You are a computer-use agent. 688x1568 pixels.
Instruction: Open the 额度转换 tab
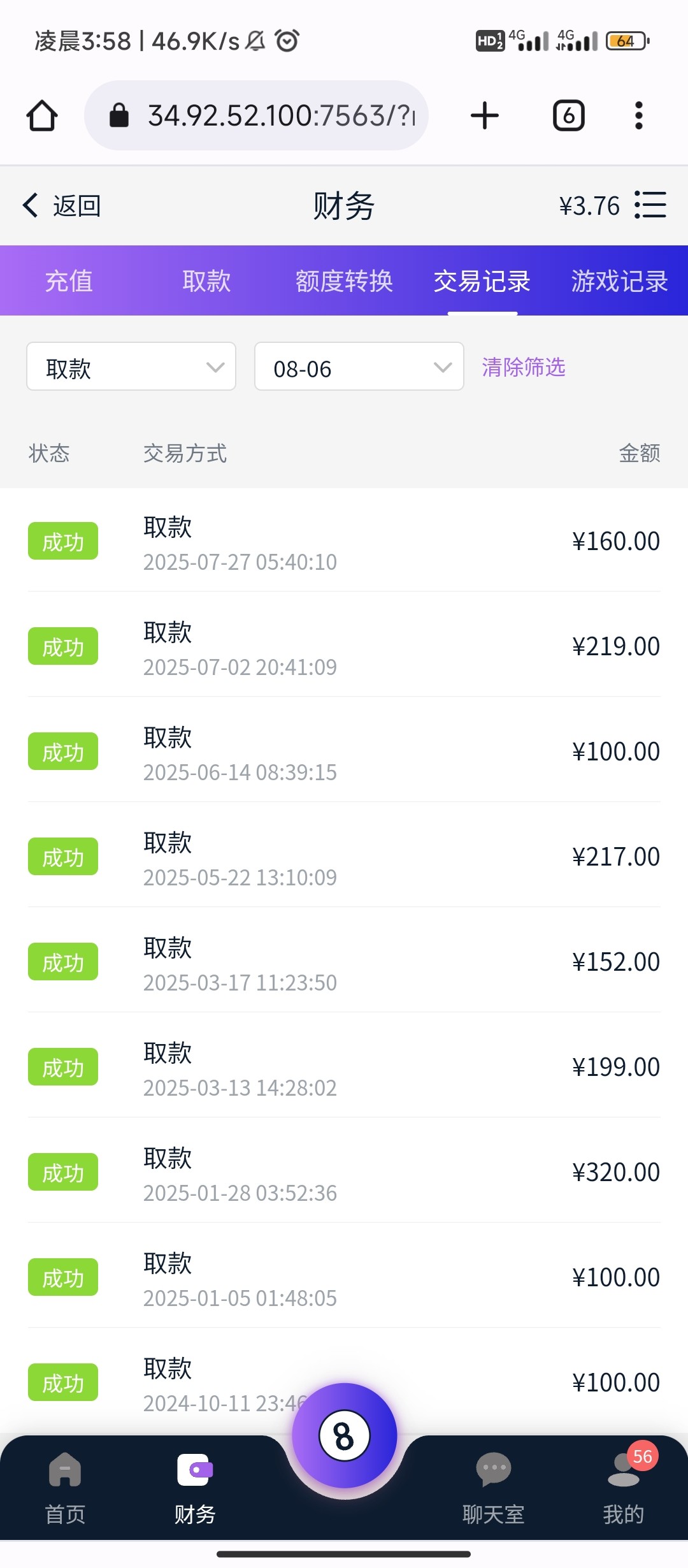click(344, 280)
